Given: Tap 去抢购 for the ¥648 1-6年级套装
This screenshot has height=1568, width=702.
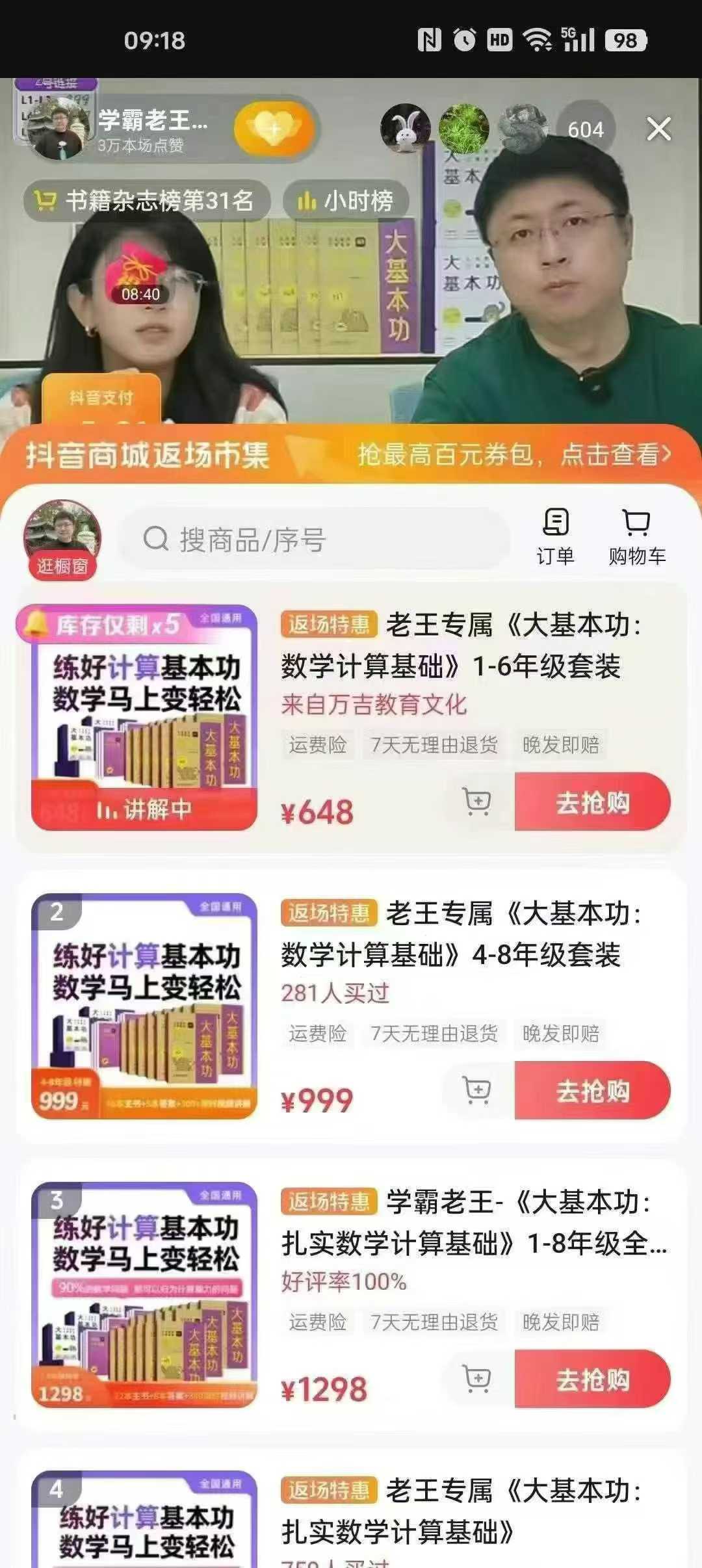Looking at the screenshot, I should (592, 802).
